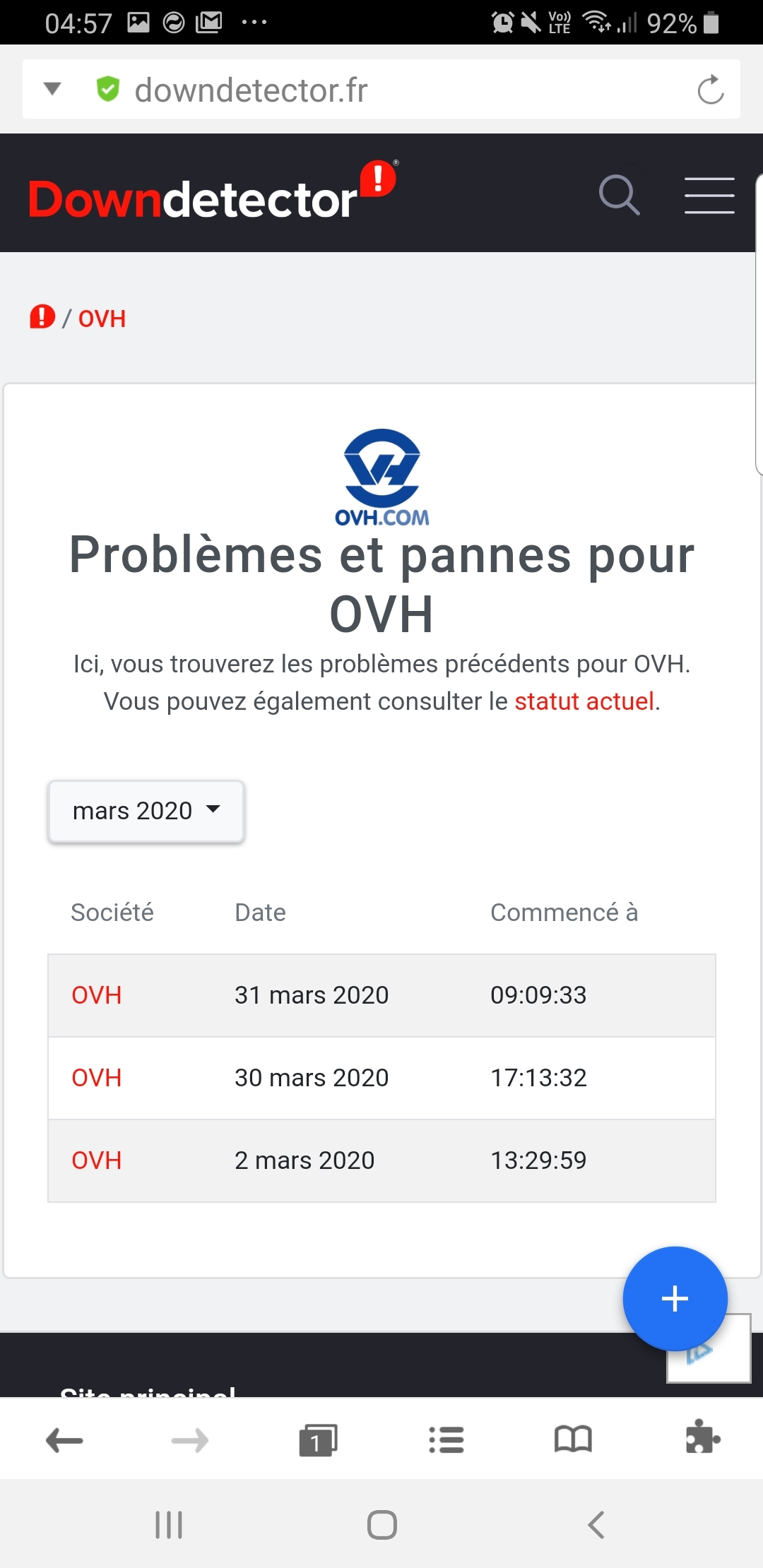Open browser extensions puzzle icon
The image size is (763, 1568).
pyautogui.click(x=702, y=1437)
